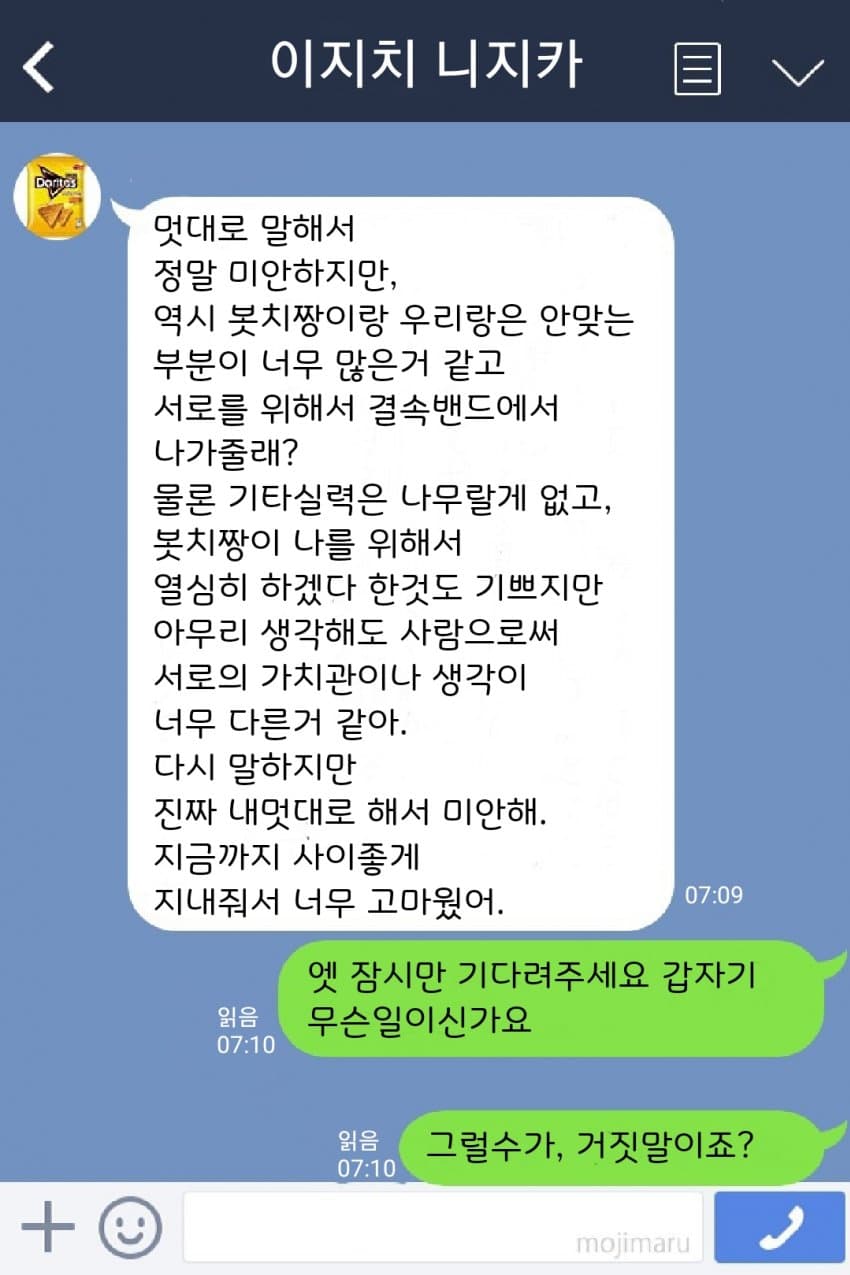View the sender's Doritos profile picture

pyautogui.click(x=57, y=196)
